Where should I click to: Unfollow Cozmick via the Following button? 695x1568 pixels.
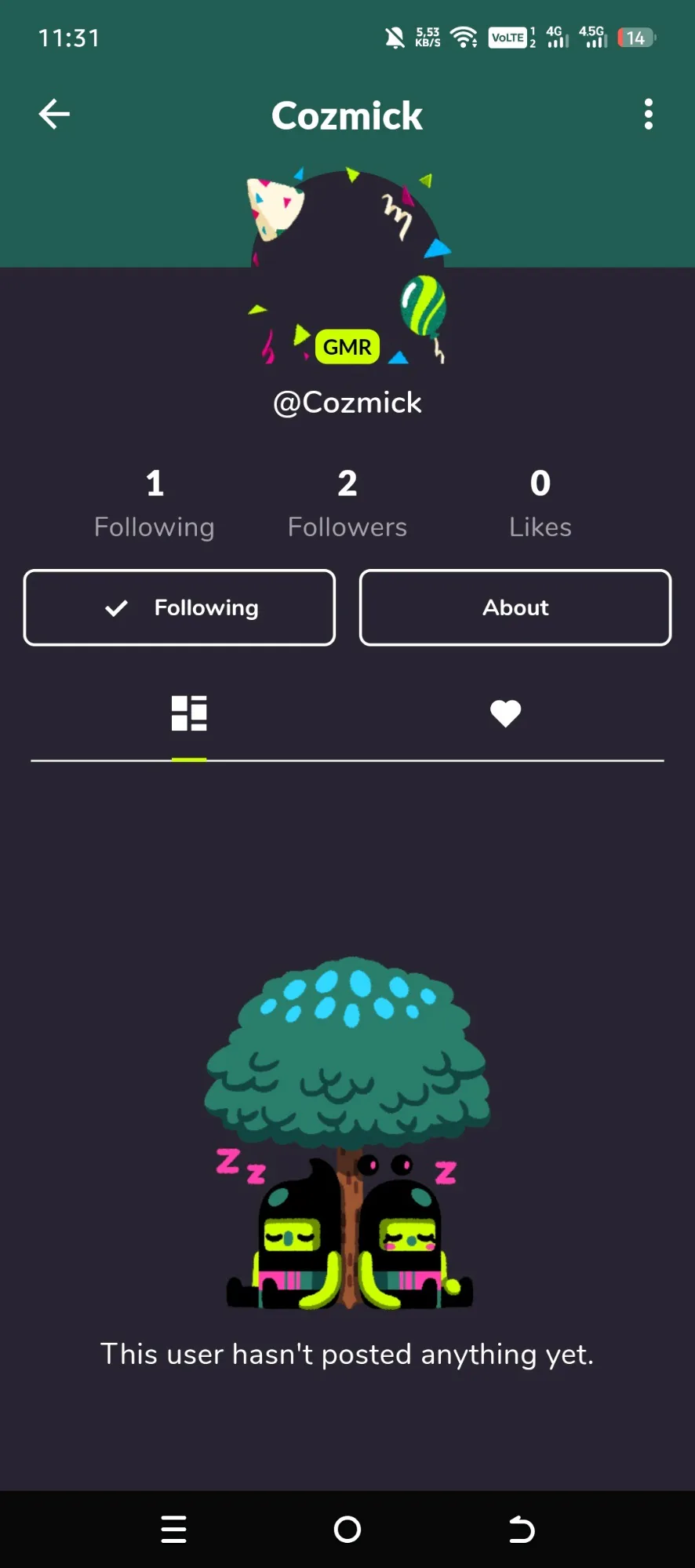pos(180,607)
